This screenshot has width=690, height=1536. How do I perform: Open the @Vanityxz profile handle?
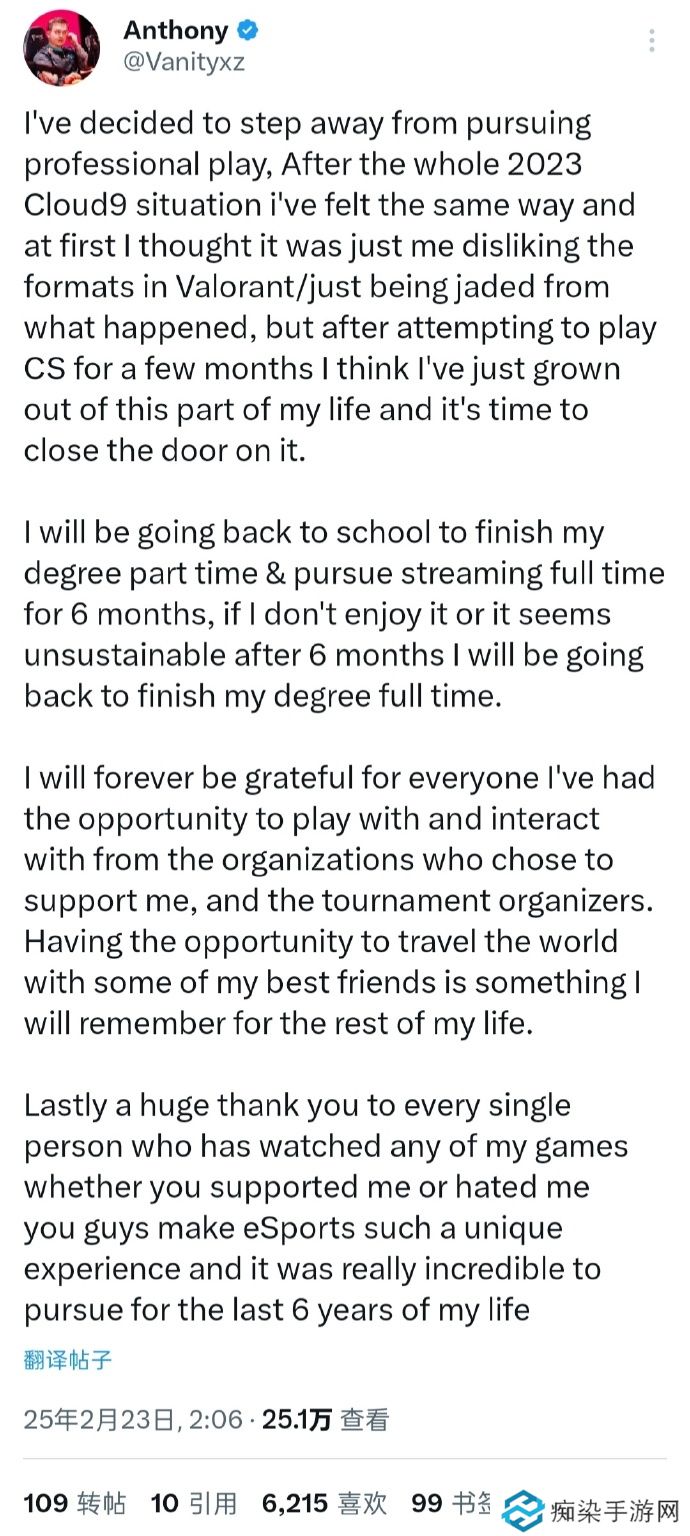point(183,62)
